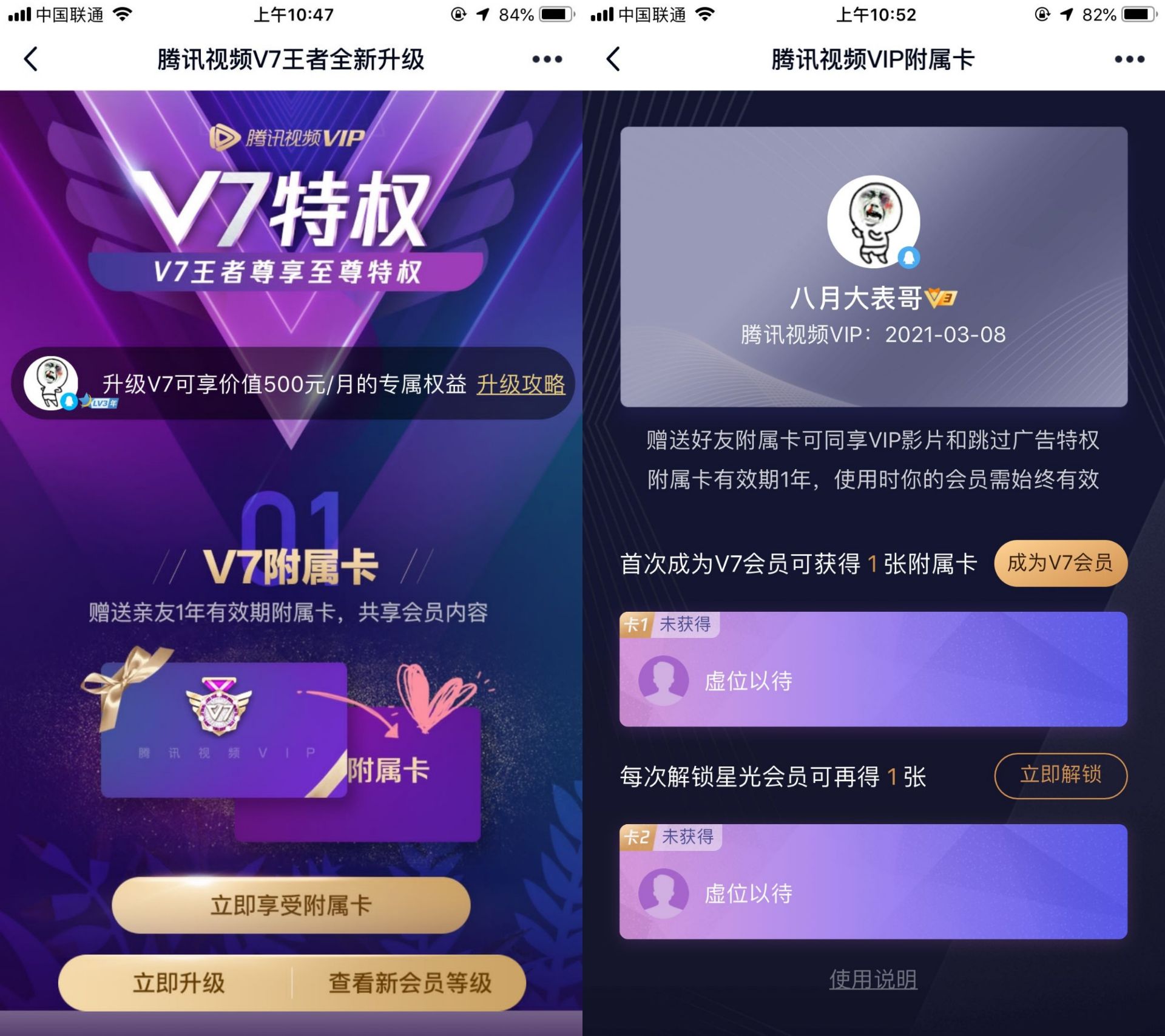Open overflow menu on VIP附属卡 page
The image size is (1165, 1036).
click(1129, 59)
